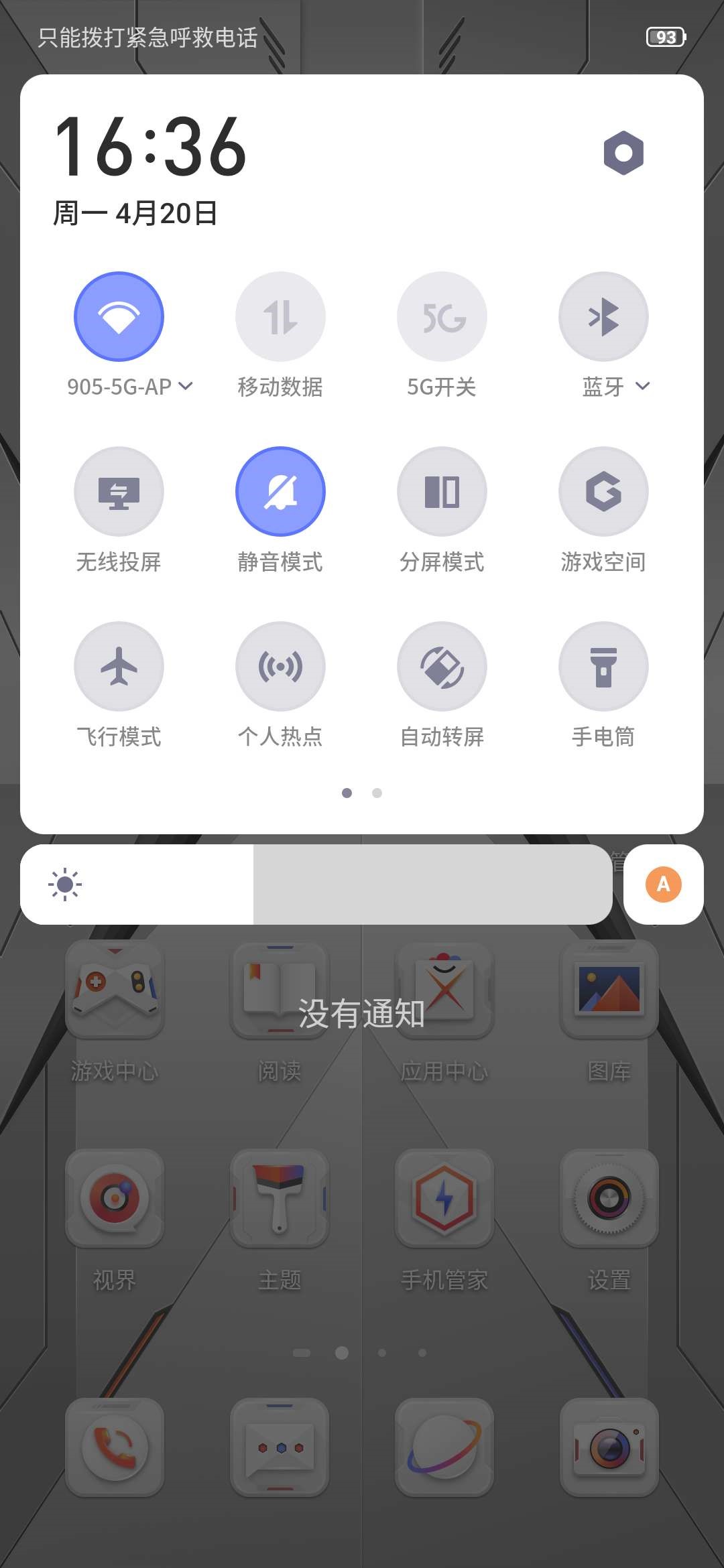The height and width of the screenshot is (1568, 724).
Task: Toggle automatic brightness with the A button
Action: pyautogui.click(x=663, y=885)
